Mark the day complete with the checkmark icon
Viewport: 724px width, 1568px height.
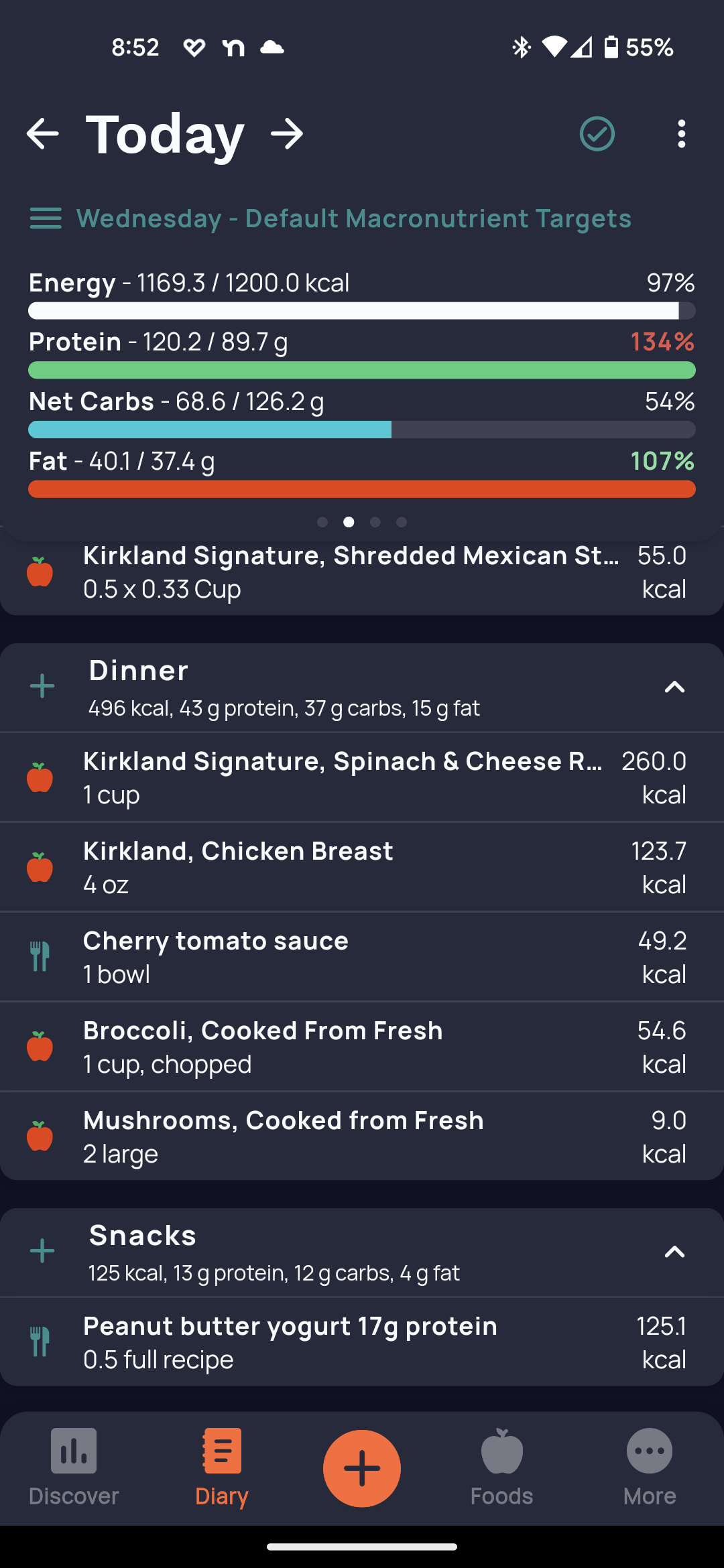pyautogui.click(x=597, y=134)
